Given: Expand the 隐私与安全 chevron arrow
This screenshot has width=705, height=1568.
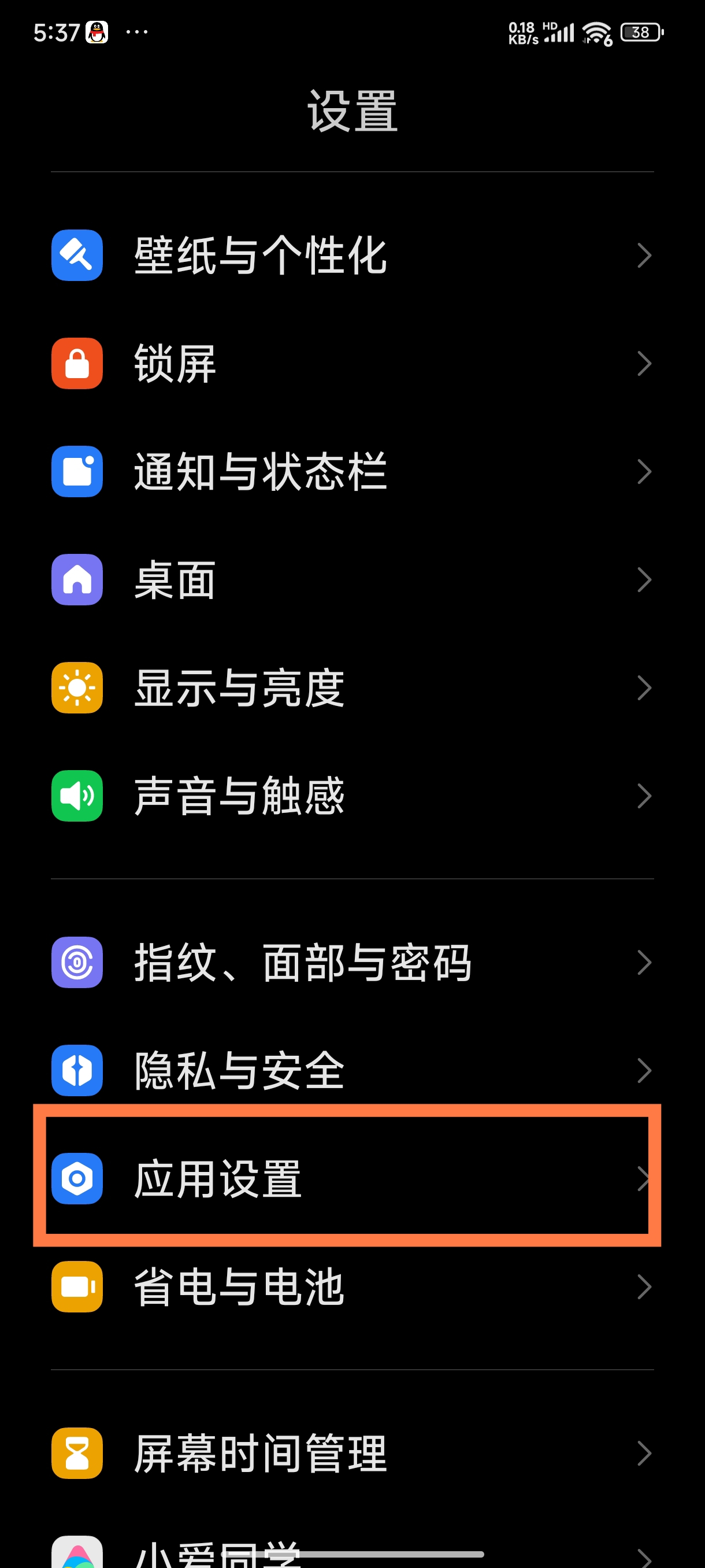Looking at the screenshot, I should pyautogui.click(x=645, y=1071).
